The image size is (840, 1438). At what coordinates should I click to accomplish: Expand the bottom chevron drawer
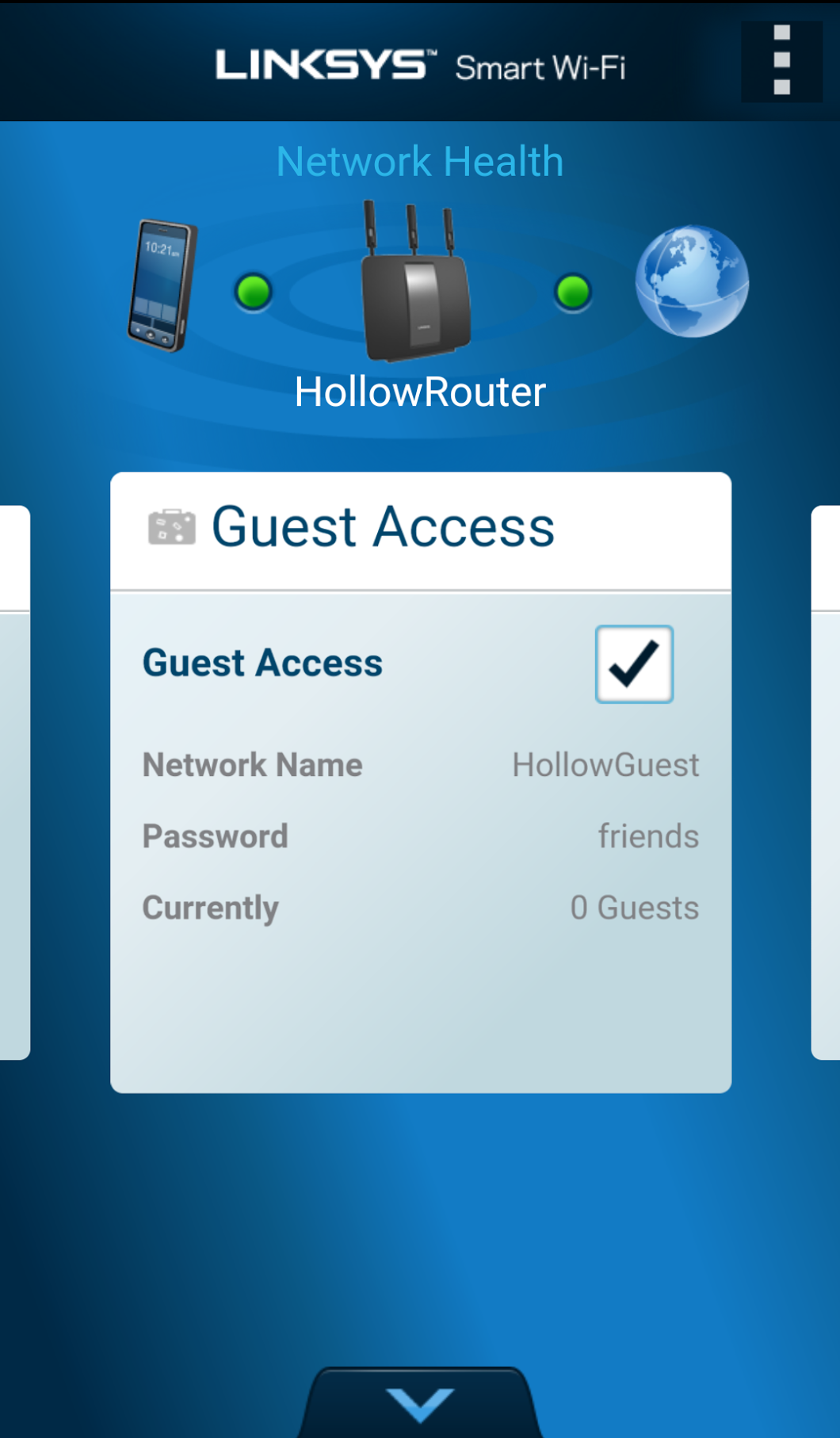coord(420,1403)
